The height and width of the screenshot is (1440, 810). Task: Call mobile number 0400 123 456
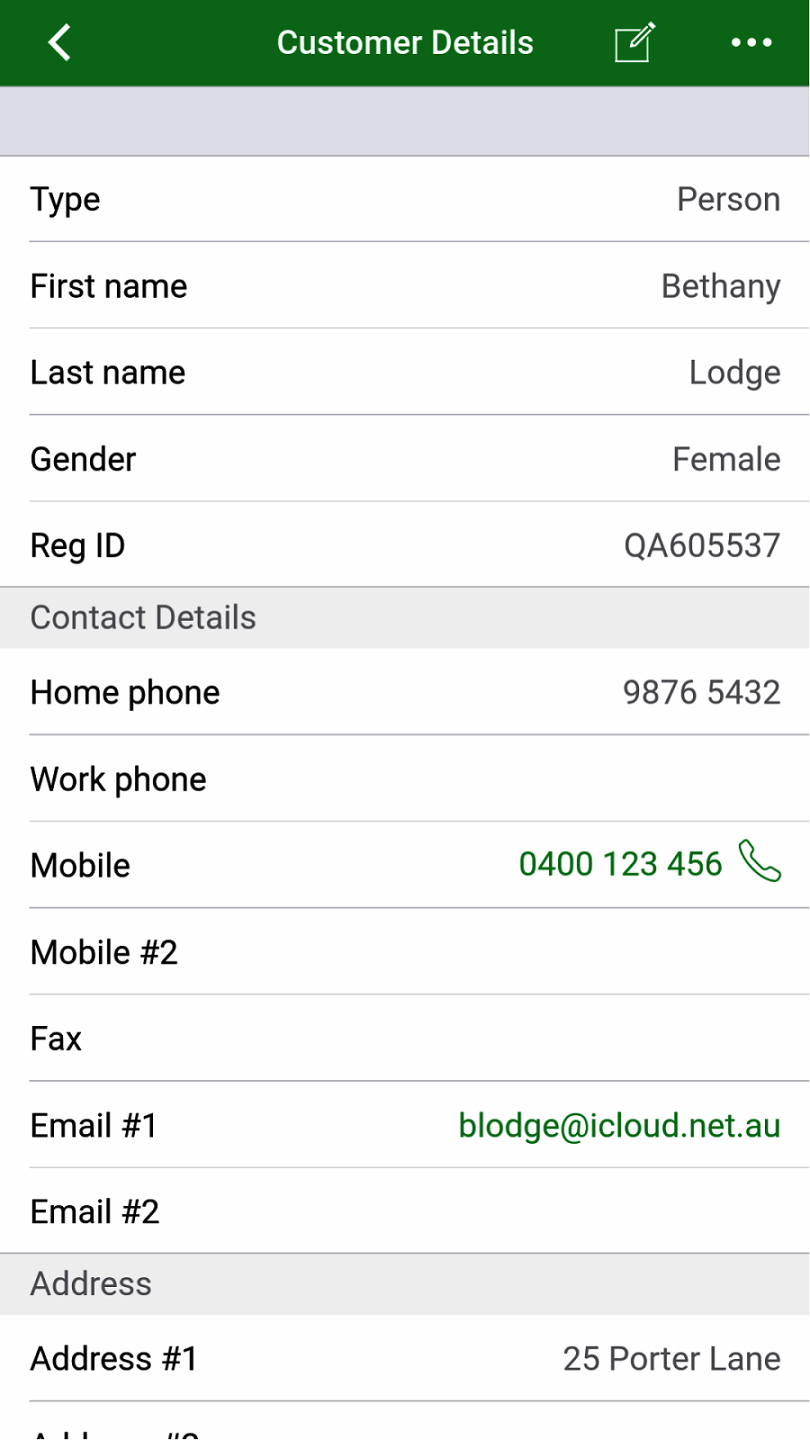(620, 864)
